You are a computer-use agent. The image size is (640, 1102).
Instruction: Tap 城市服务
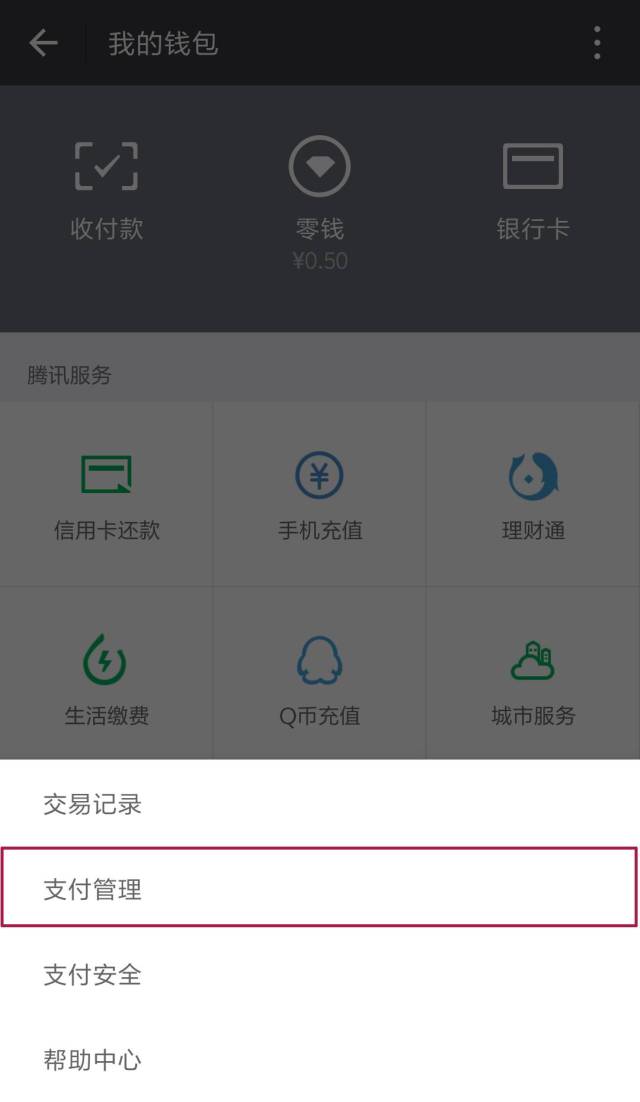533,680
